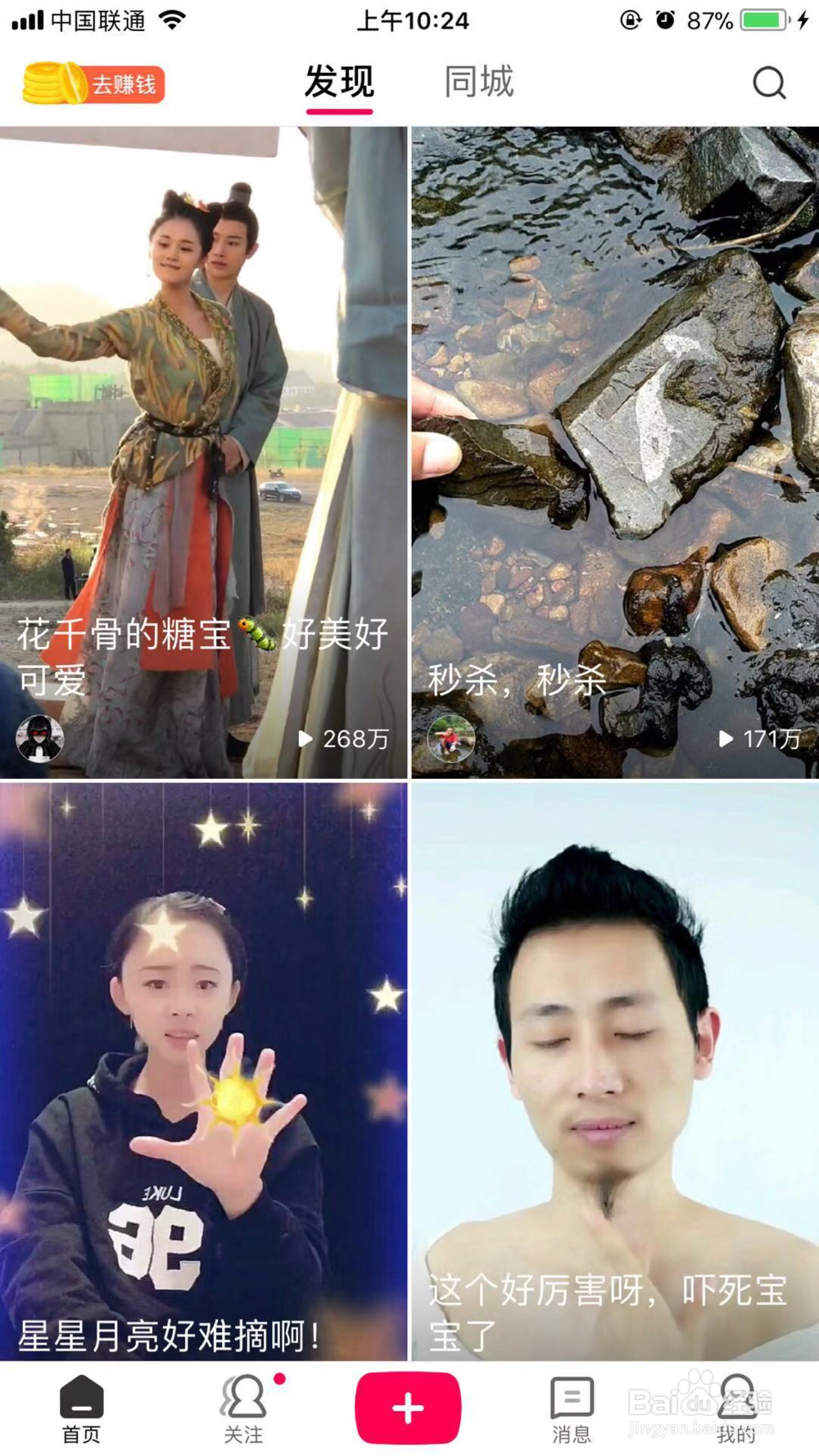
Task: Tap the uploader avatar on the 秒杀 video
Action: click(450, 737)
